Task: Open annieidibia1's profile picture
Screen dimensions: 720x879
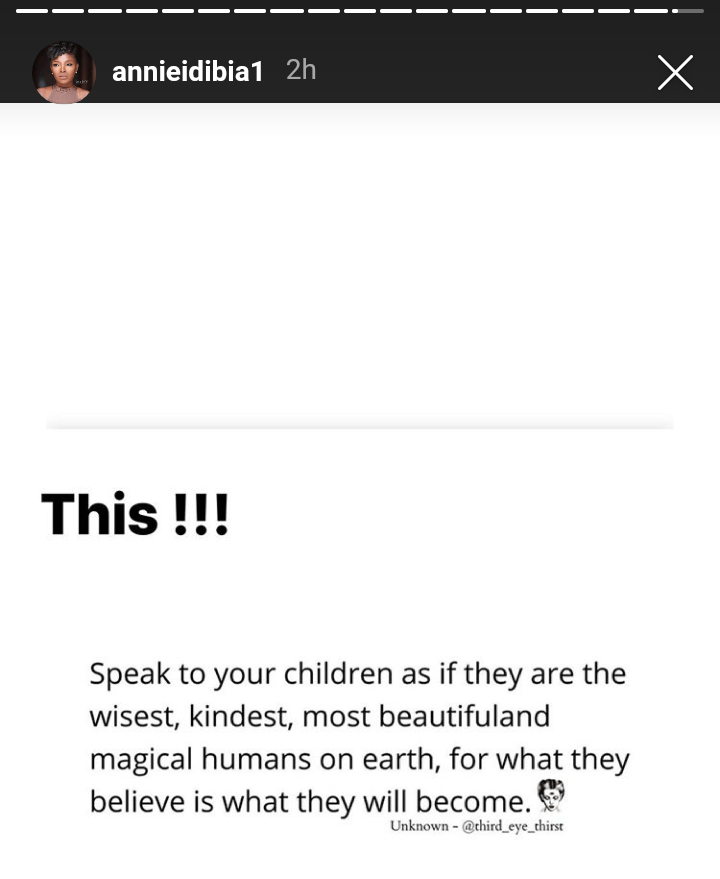Action: 63,72
